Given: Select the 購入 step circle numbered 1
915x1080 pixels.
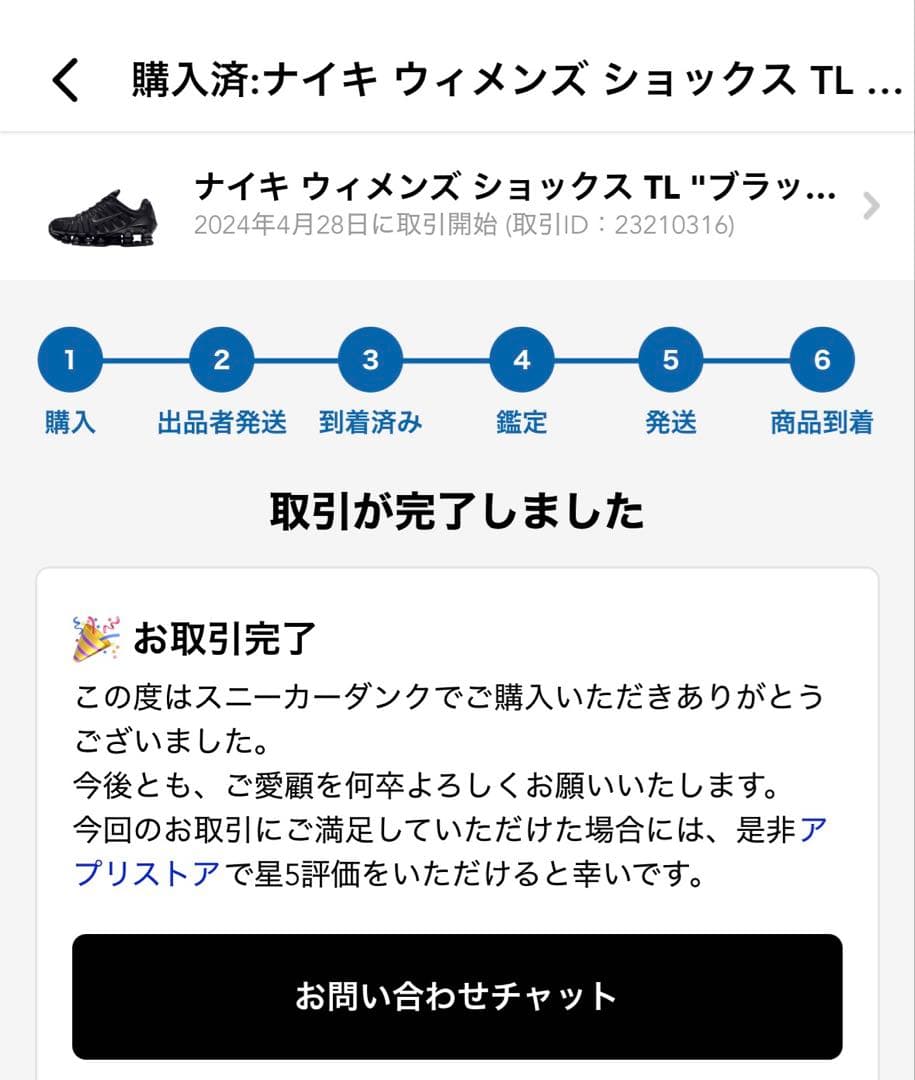Looking at the screenshot, I should pyautogui.click(x=68, y=362).
